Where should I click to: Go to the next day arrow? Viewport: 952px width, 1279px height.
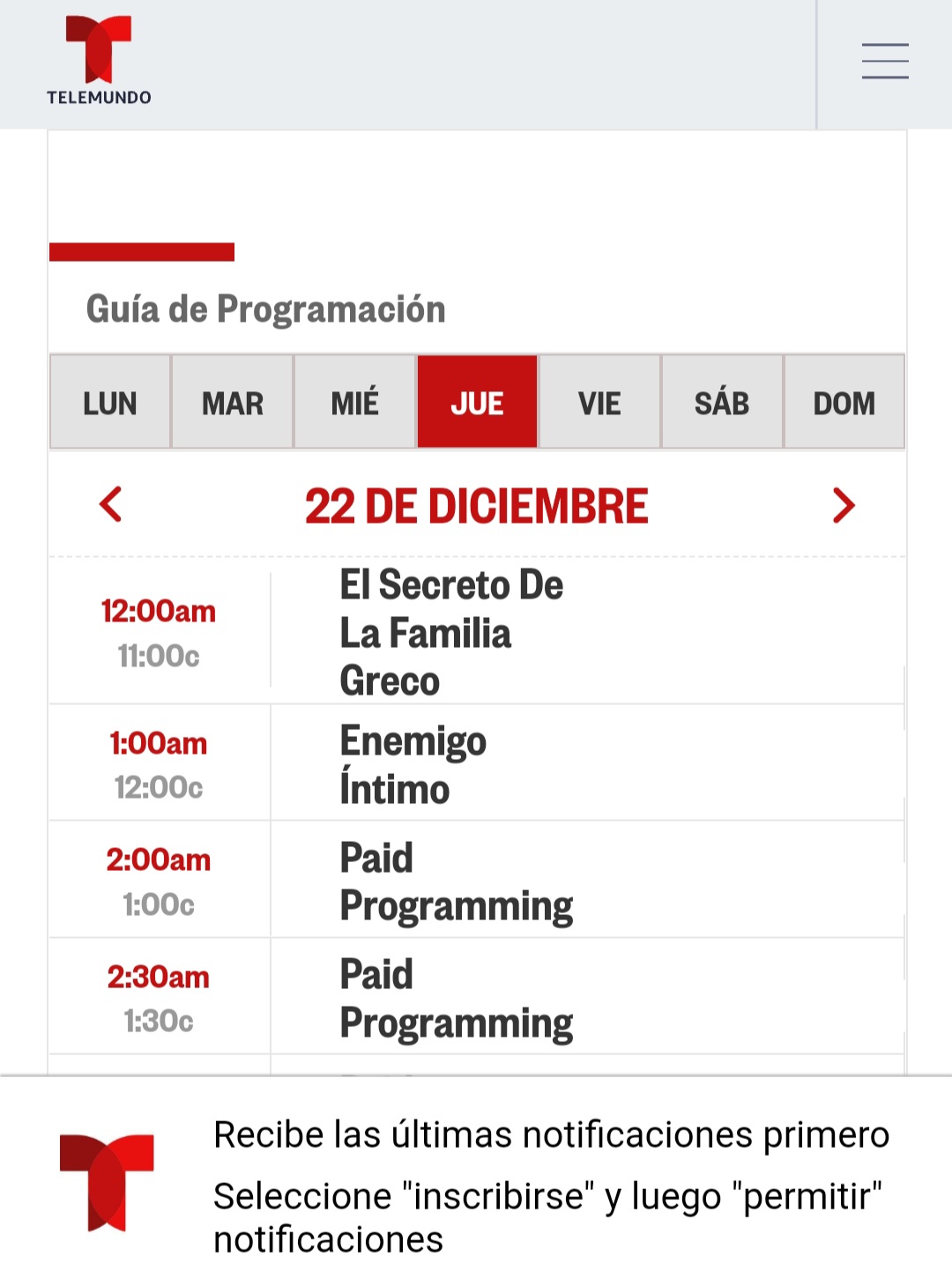pos(844,505)
